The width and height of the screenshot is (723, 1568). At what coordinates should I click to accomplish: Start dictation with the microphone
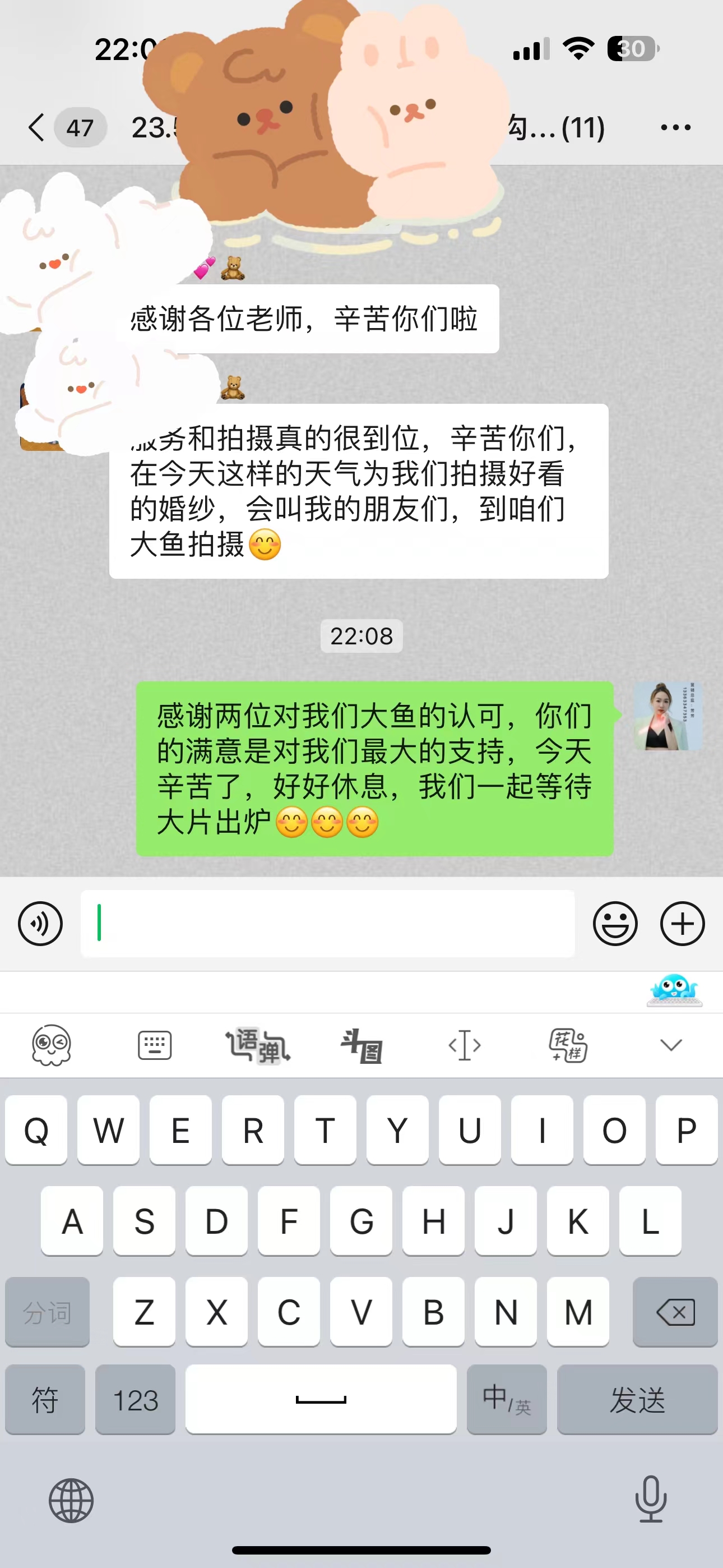pos(651,1499)
